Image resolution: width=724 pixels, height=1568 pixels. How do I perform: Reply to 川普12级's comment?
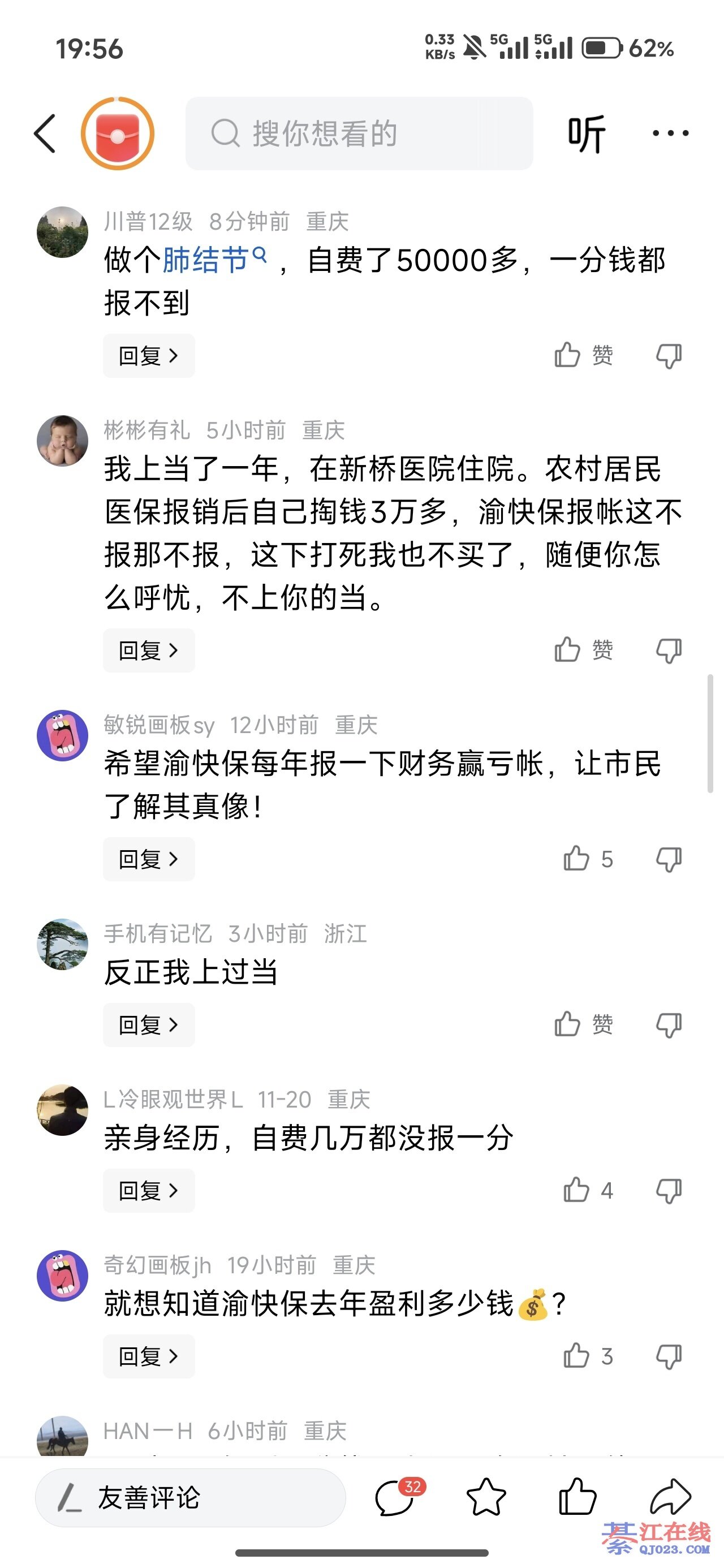coord(149,355)
